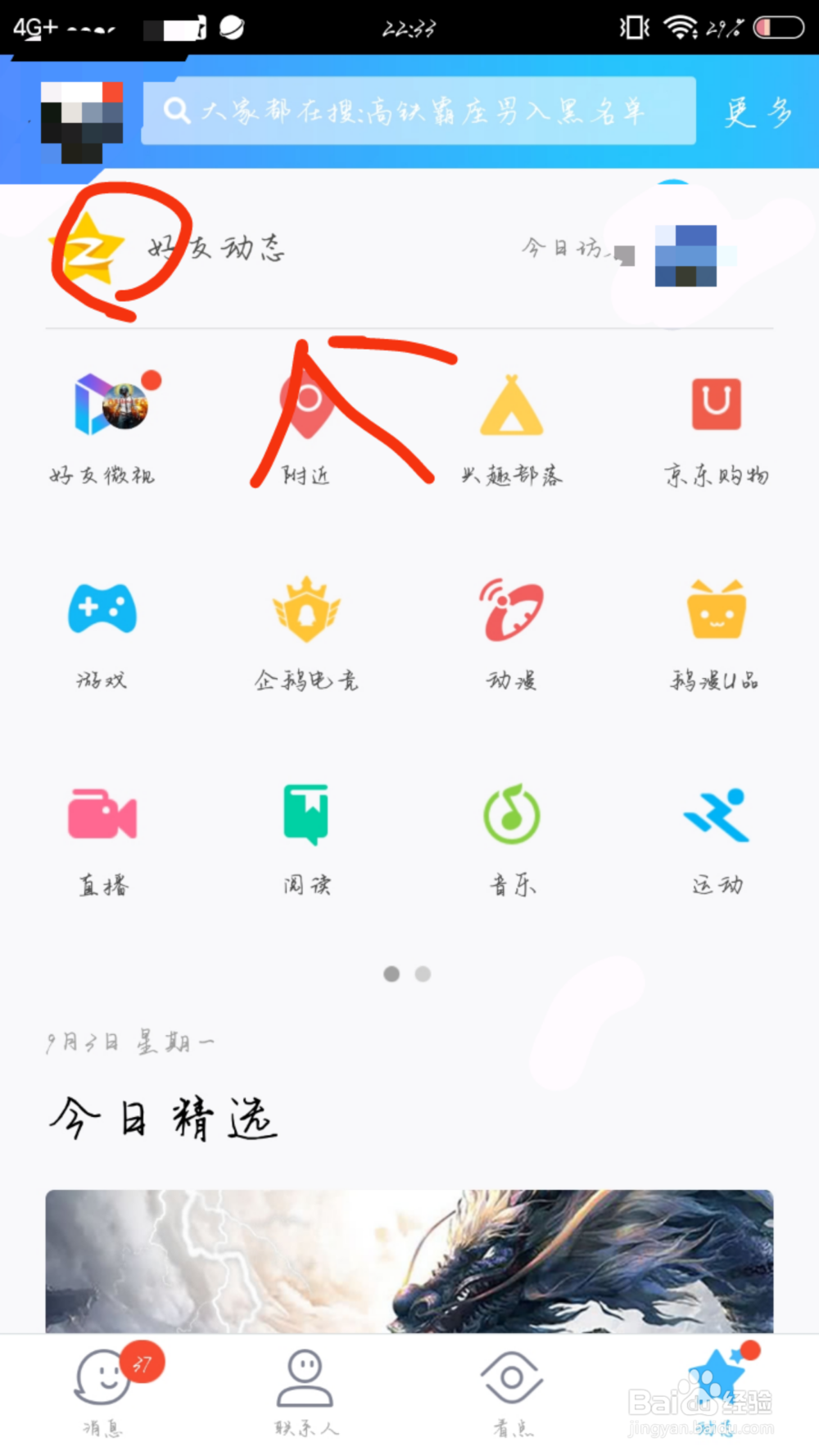Open 直播 live streaming
Screen dimensions: 819x1456
[x=102, y=837]
